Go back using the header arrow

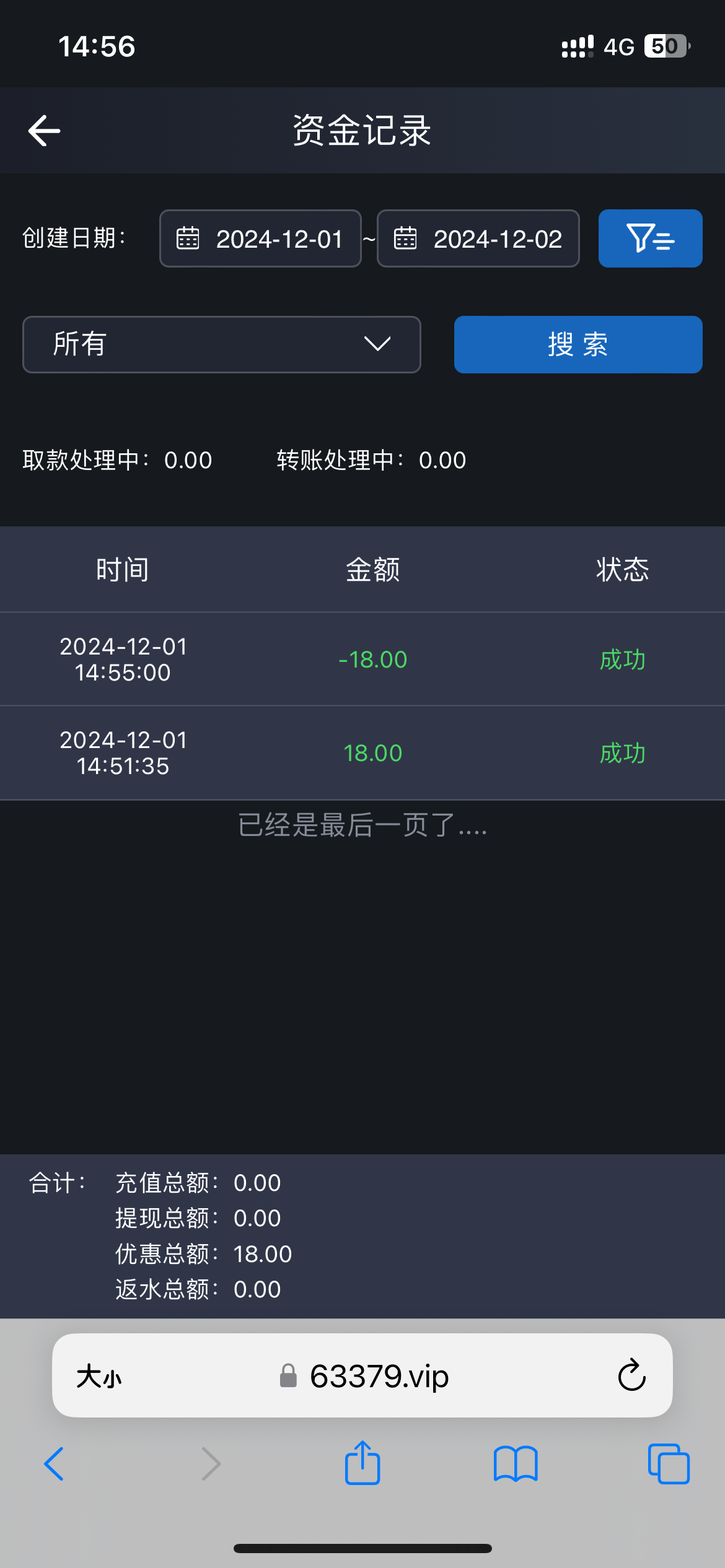[45, 131]
